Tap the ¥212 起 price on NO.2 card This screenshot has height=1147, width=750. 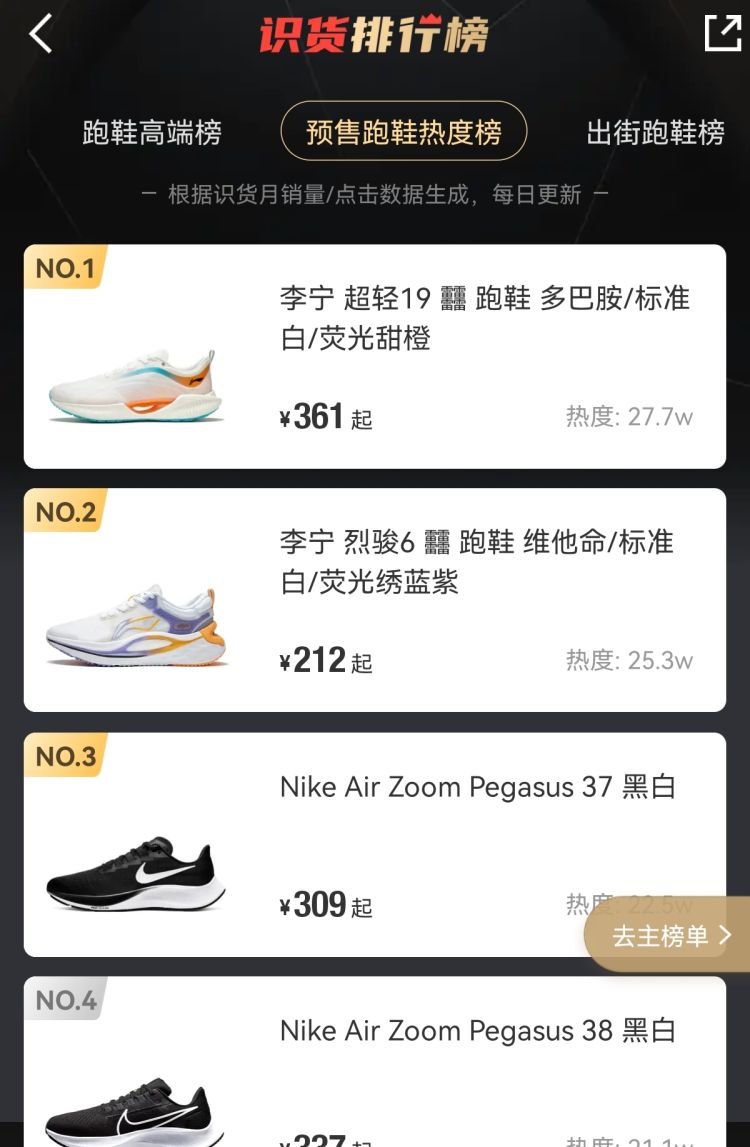[x=325, y=658]
